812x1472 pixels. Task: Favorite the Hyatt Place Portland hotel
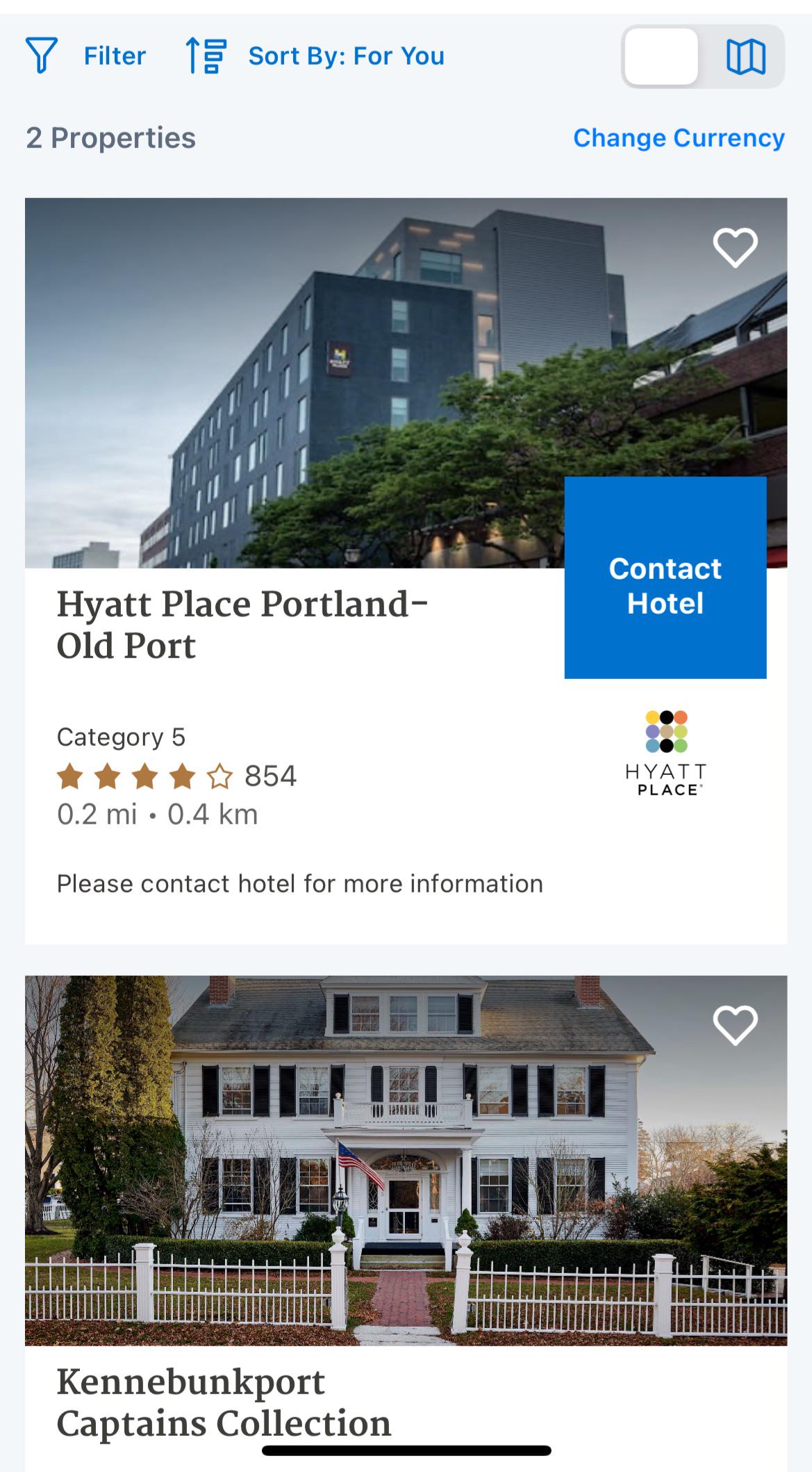click(734, 247)
